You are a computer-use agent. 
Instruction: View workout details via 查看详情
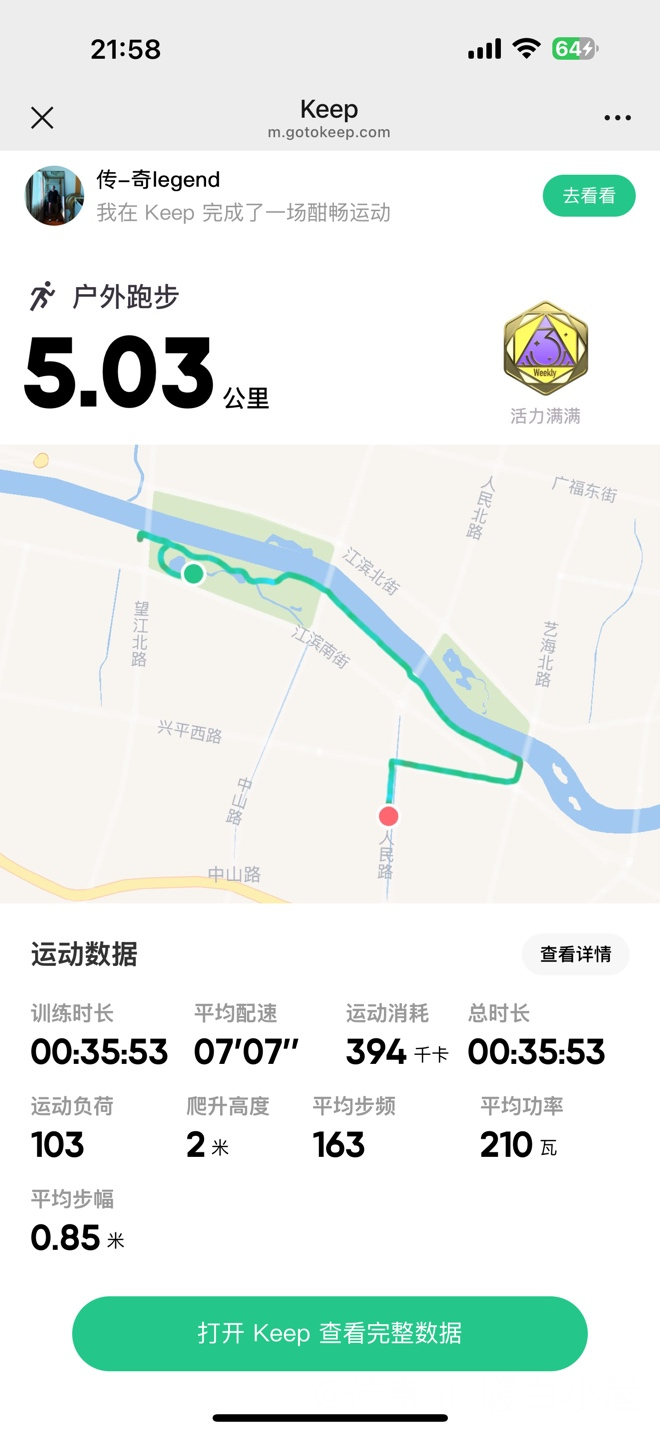pyautogui.click(x=575, y=954)
